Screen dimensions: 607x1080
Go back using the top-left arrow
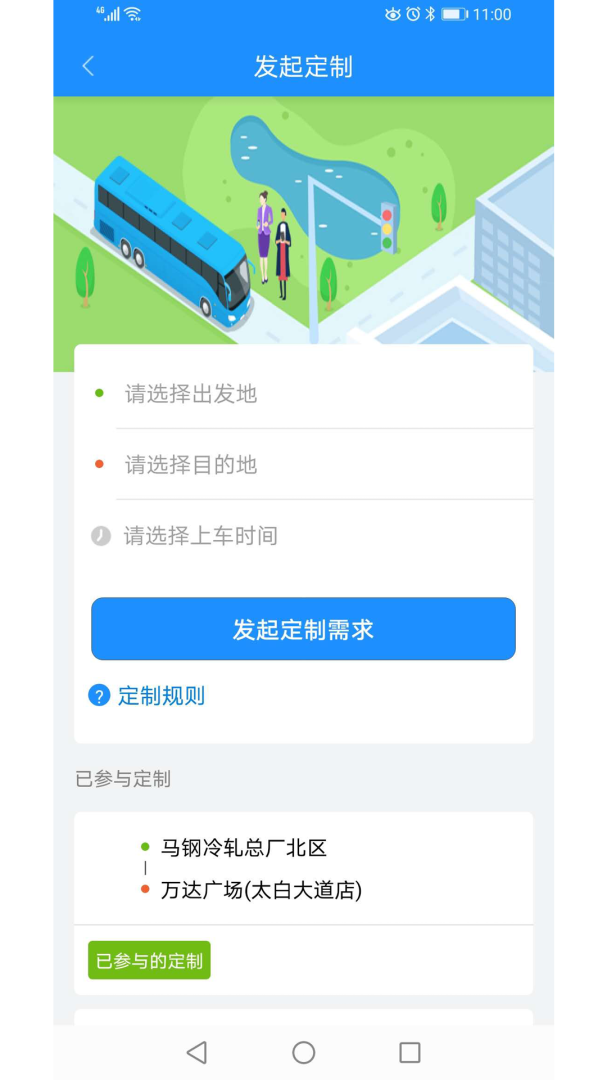88,66
